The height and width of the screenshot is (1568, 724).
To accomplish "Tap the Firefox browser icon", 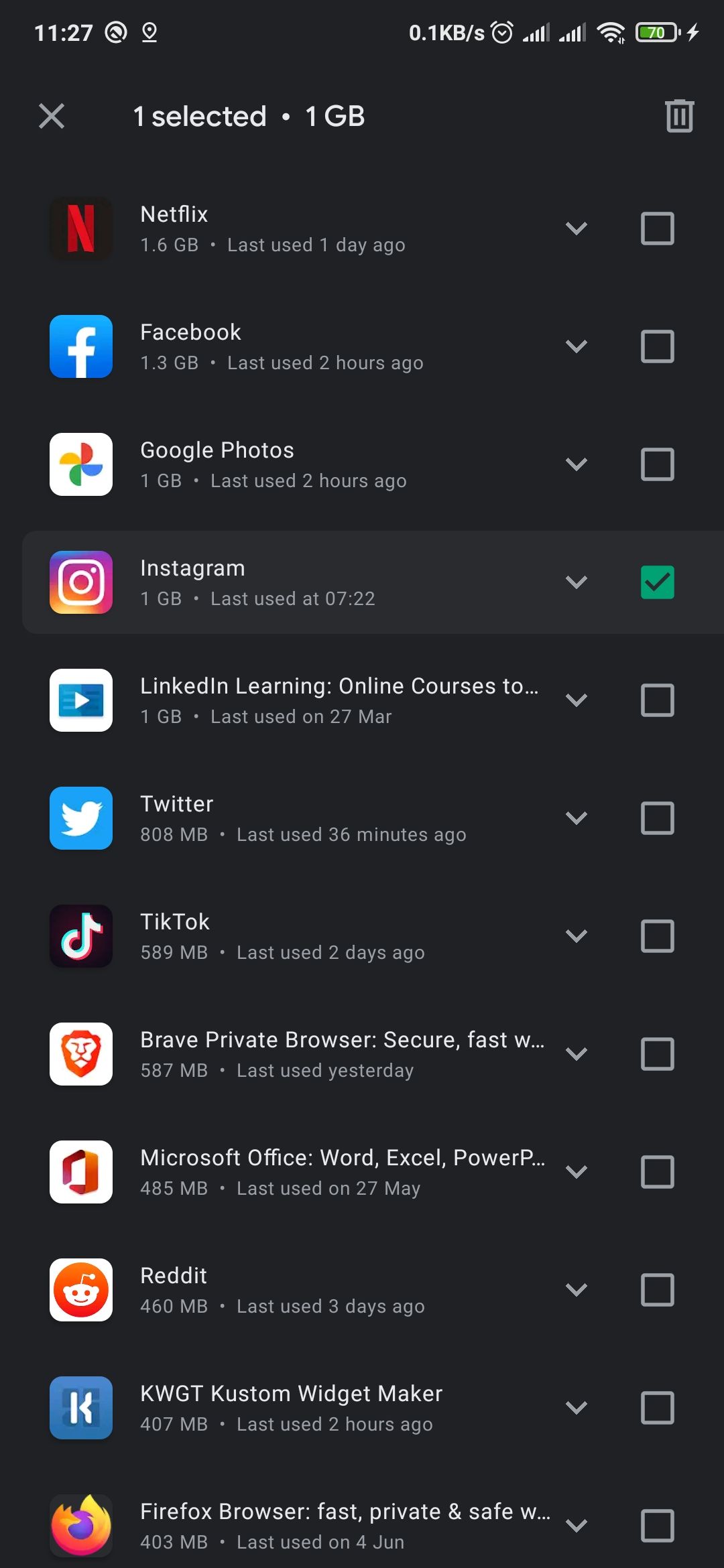I will (80, 1526).
